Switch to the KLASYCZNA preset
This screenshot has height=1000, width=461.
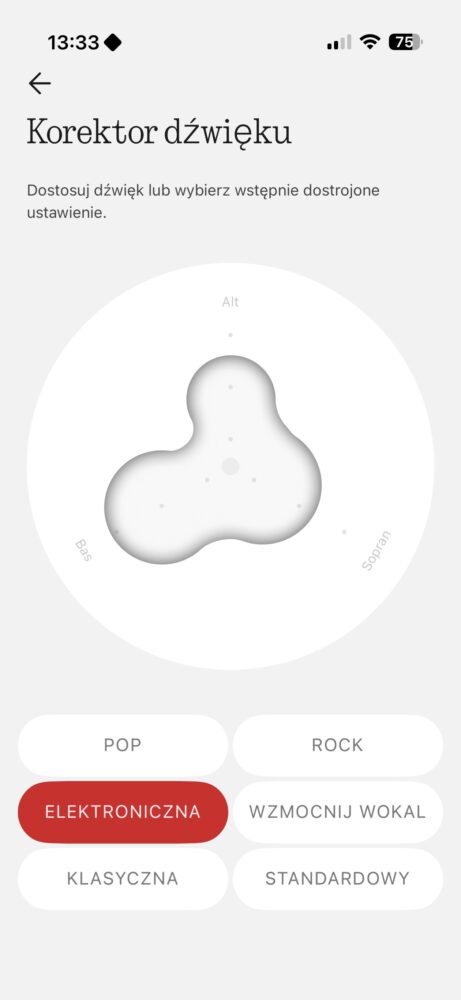[123, 879]
